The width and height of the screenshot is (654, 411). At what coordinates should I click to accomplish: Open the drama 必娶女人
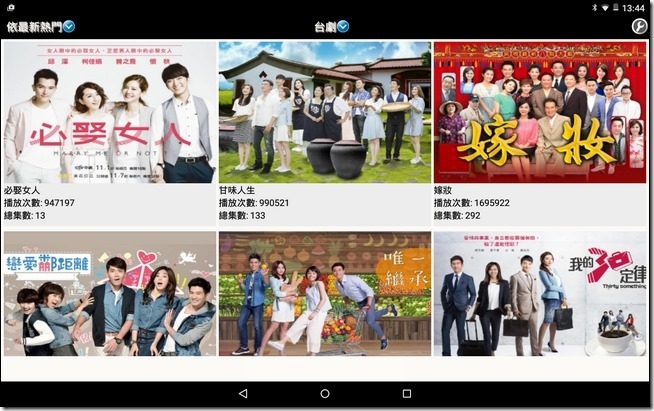110,112
